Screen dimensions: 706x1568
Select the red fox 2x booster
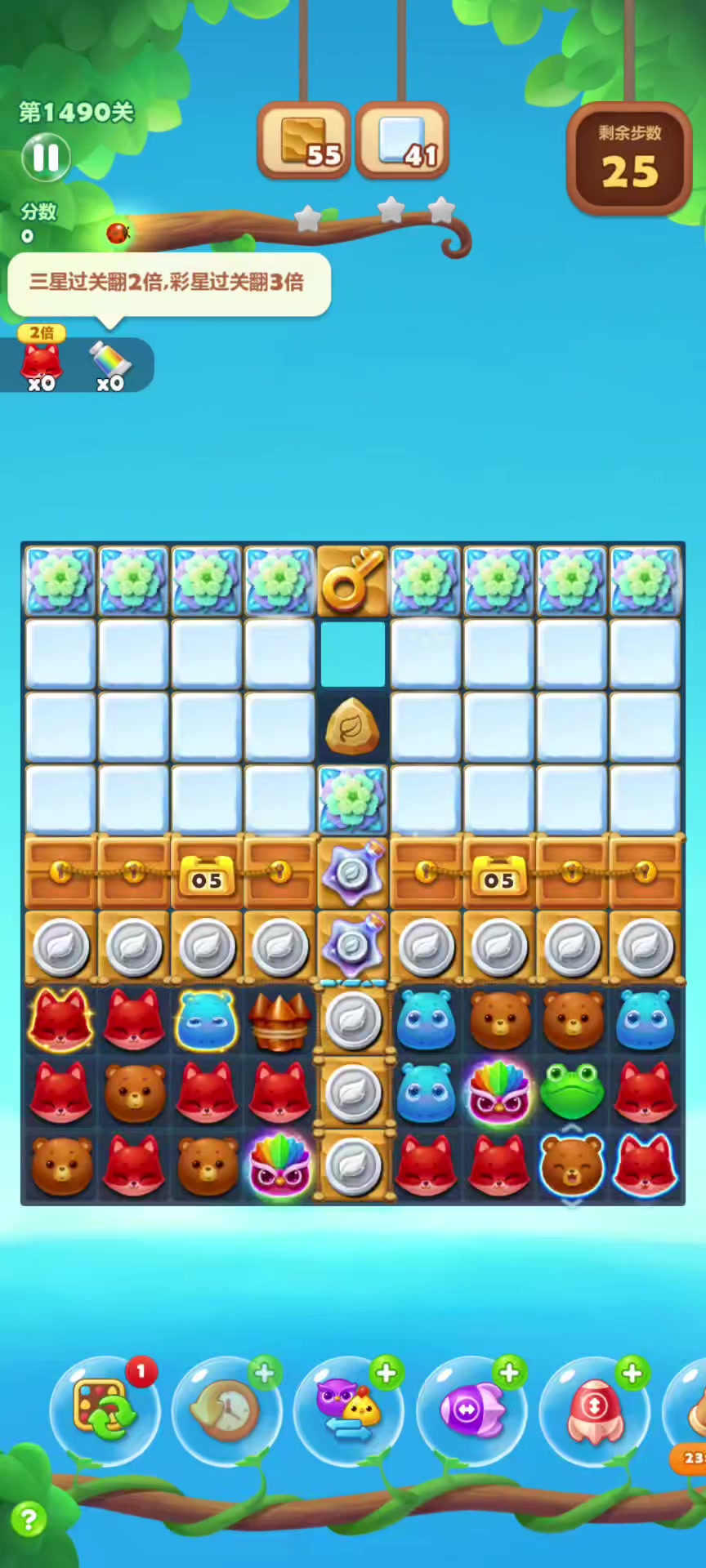[42, 364]
